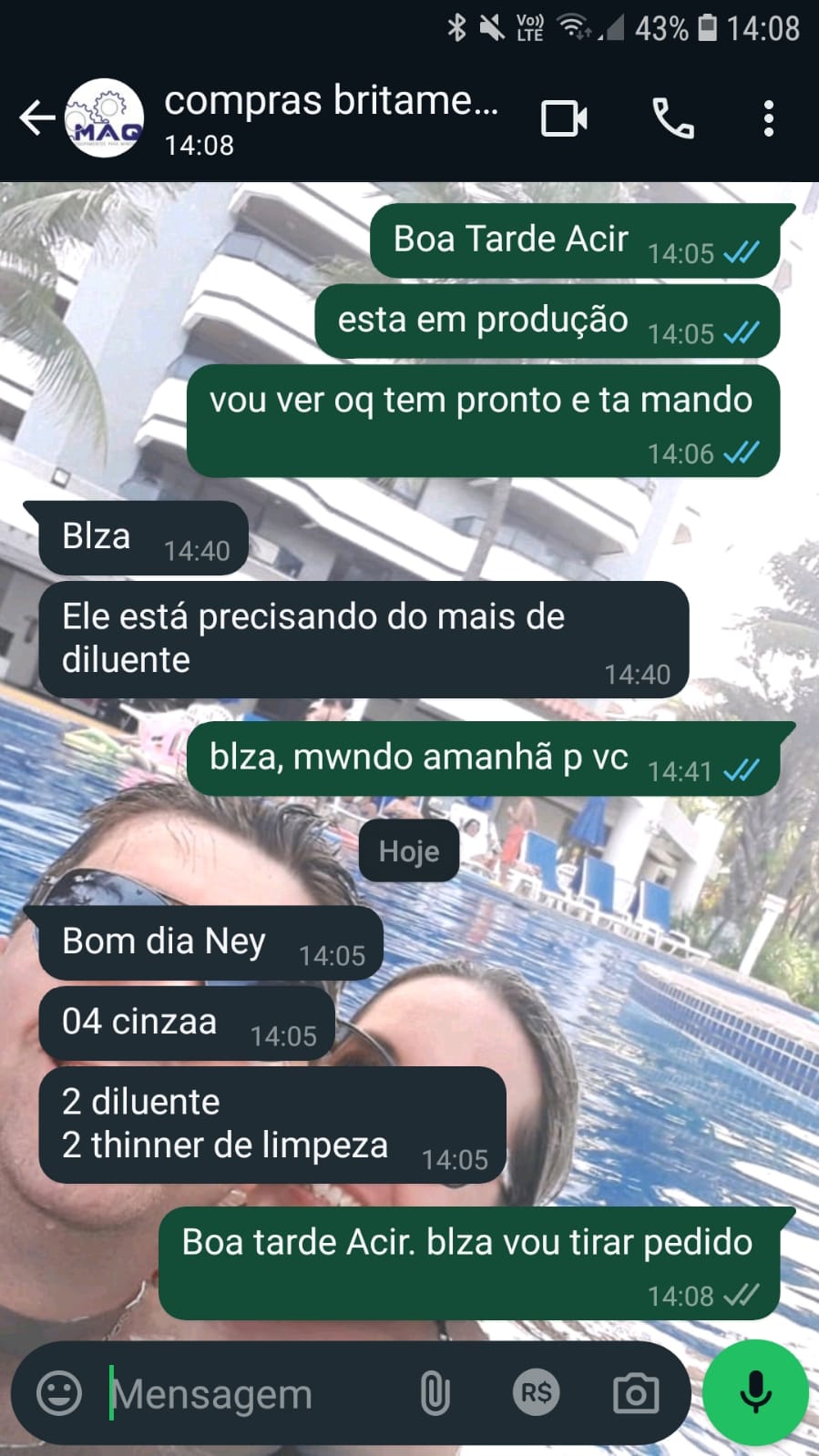Start a video call
This screenshot has width=819, height=1456.
click(564, 118)
